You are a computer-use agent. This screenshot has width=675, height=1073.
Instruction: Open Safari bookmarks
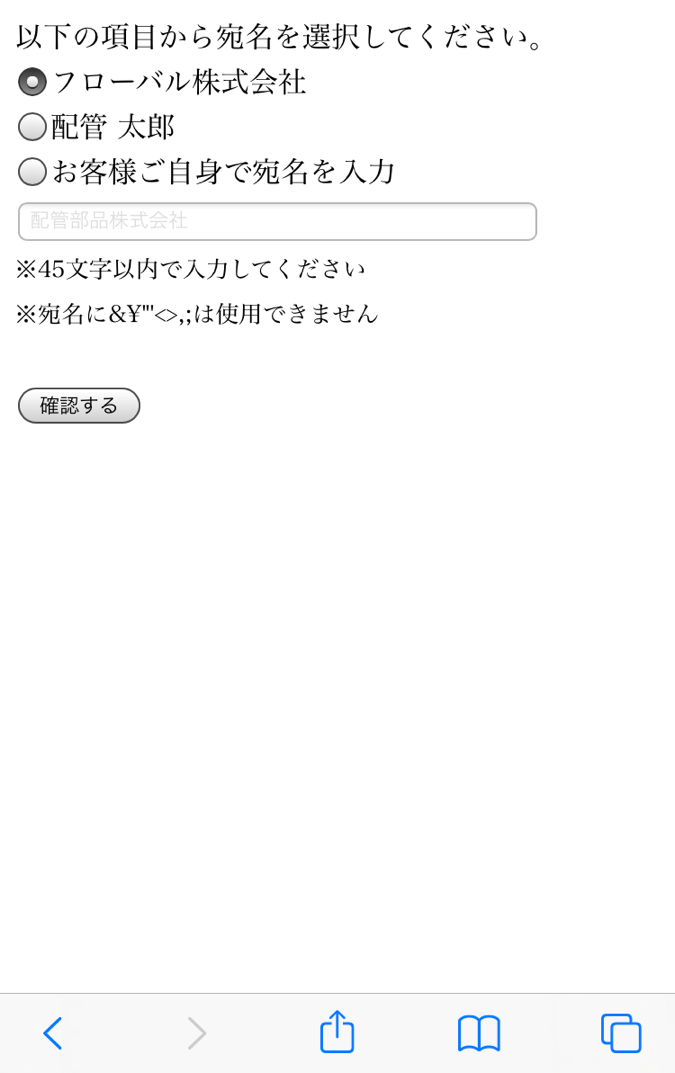479,1033
